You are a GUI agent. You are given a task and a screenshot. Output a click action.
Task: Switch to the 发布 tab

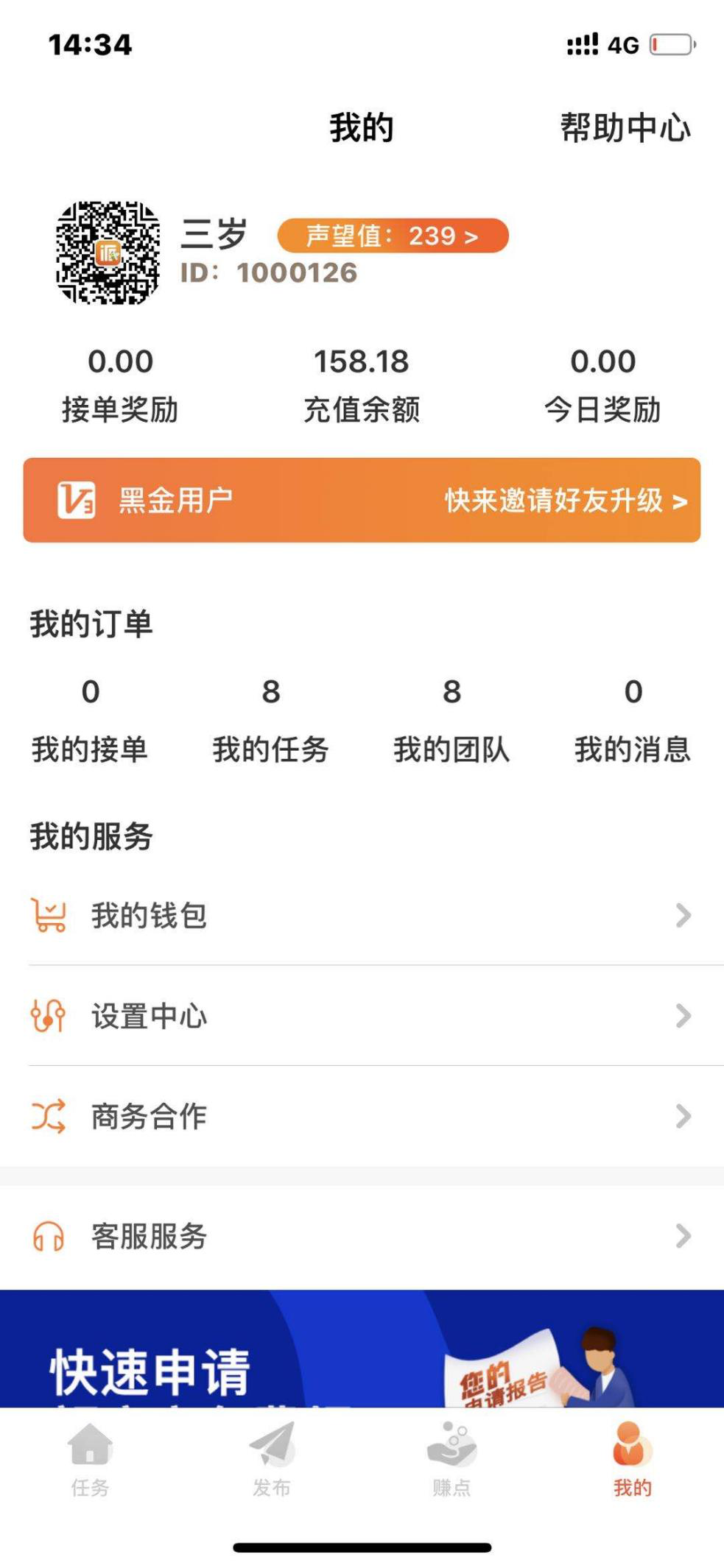click(271, 1461)
